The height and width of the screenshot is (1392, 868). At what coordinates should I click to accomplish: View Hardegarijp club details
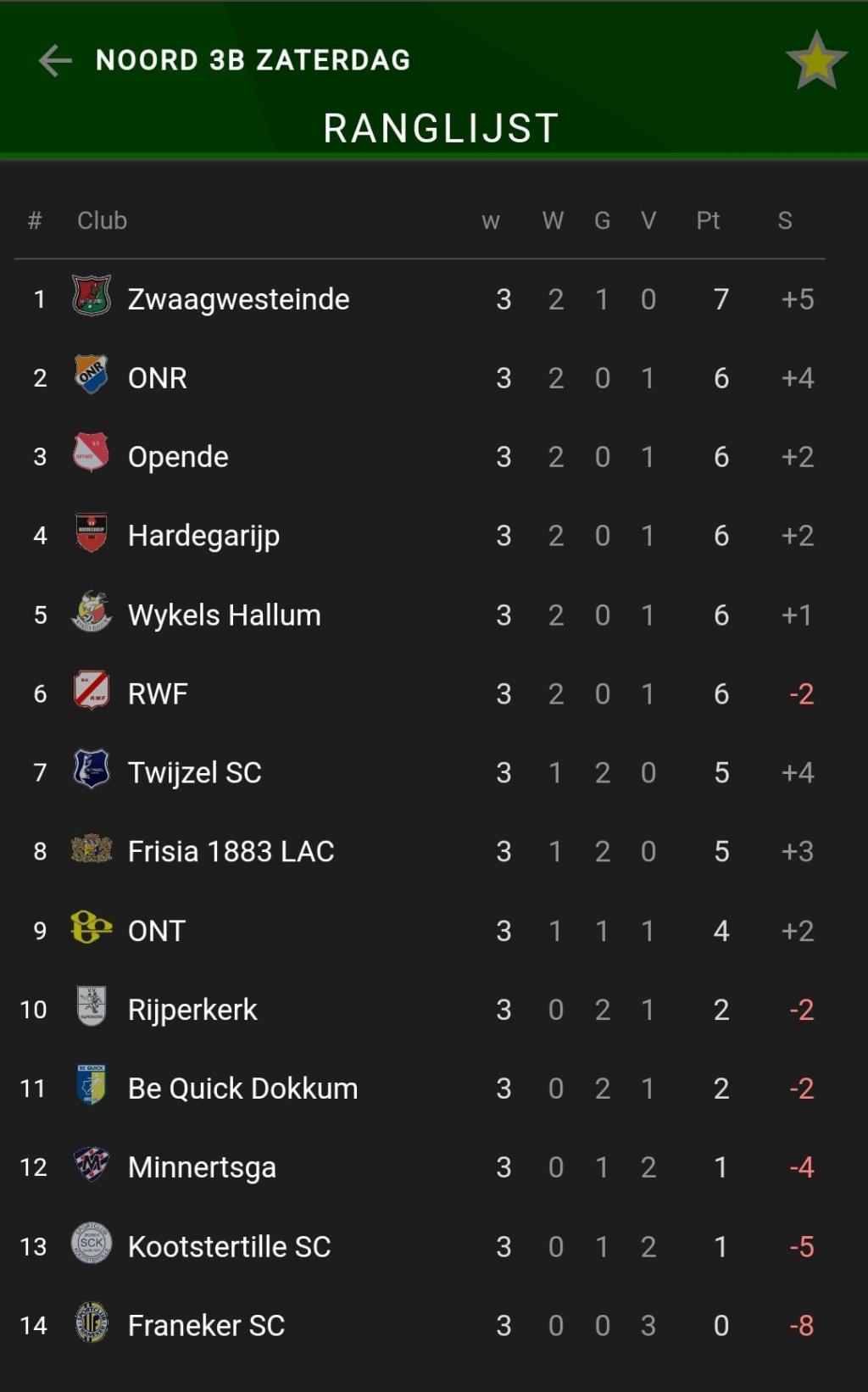(420, 536)
